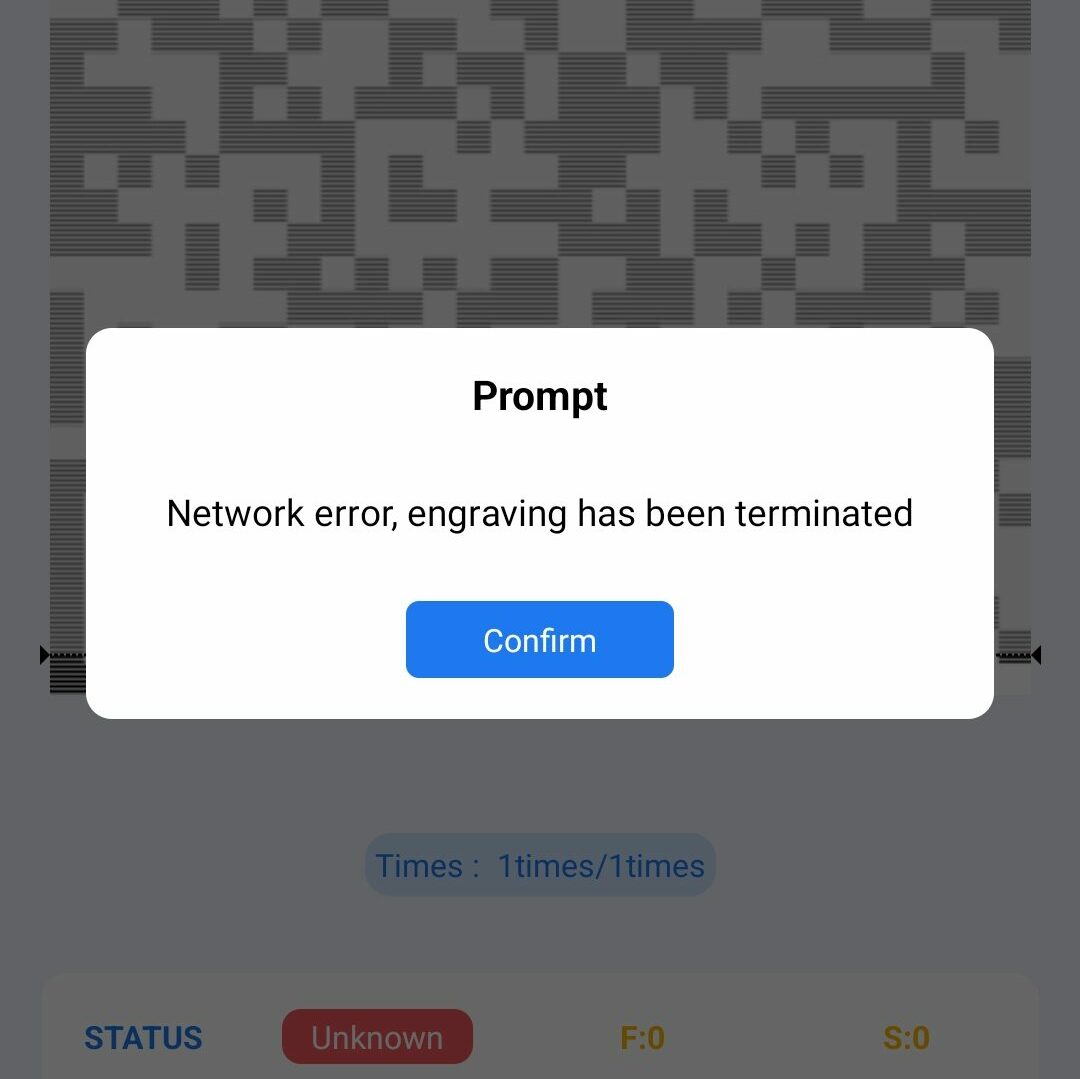Confirm the network error prompt

[539, 640]
